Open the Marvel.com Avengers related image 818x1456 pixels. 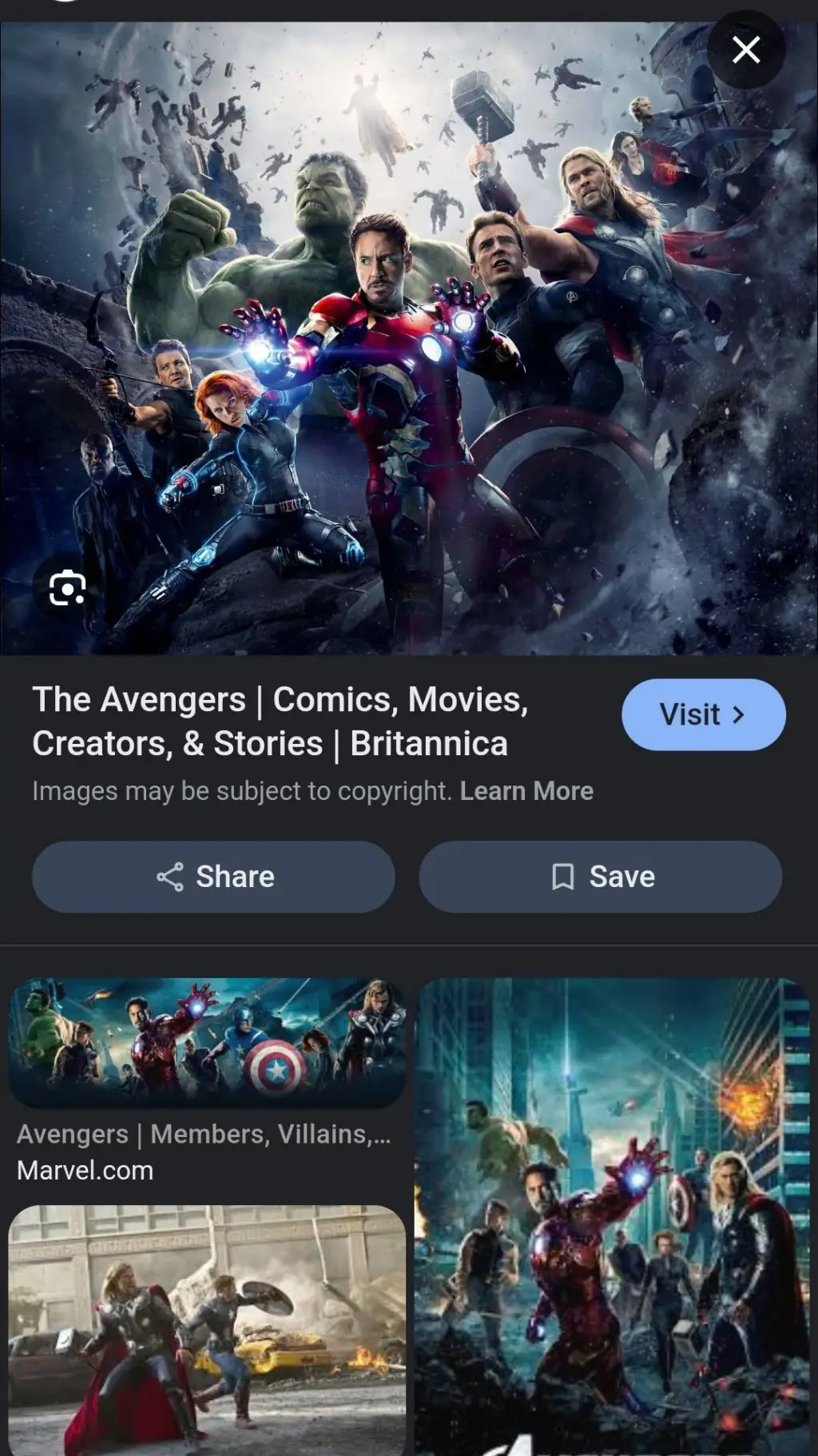207,1043
